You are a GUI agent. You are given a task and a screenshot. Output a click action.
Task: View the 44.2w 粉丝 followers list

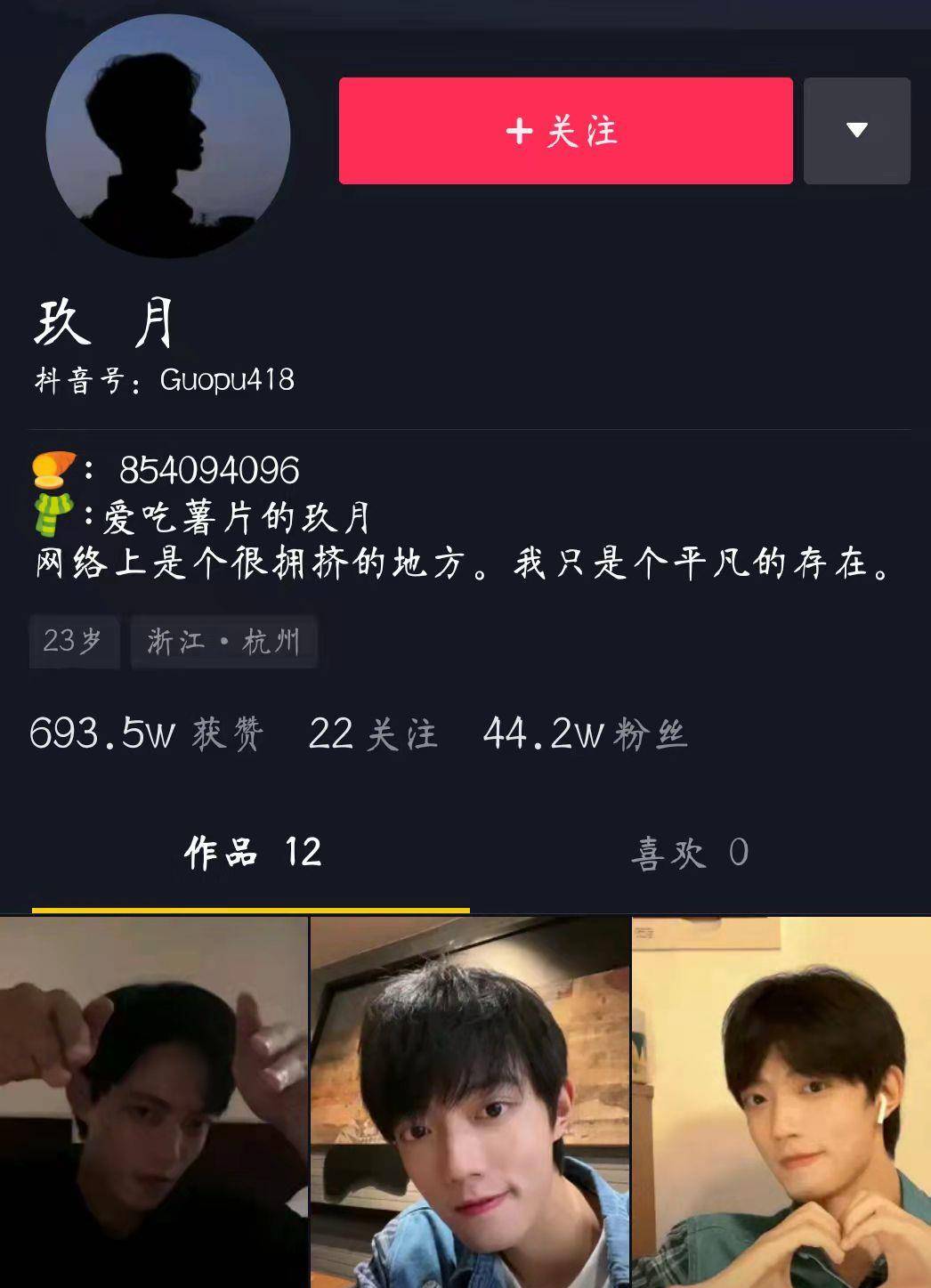click(585, 734)
